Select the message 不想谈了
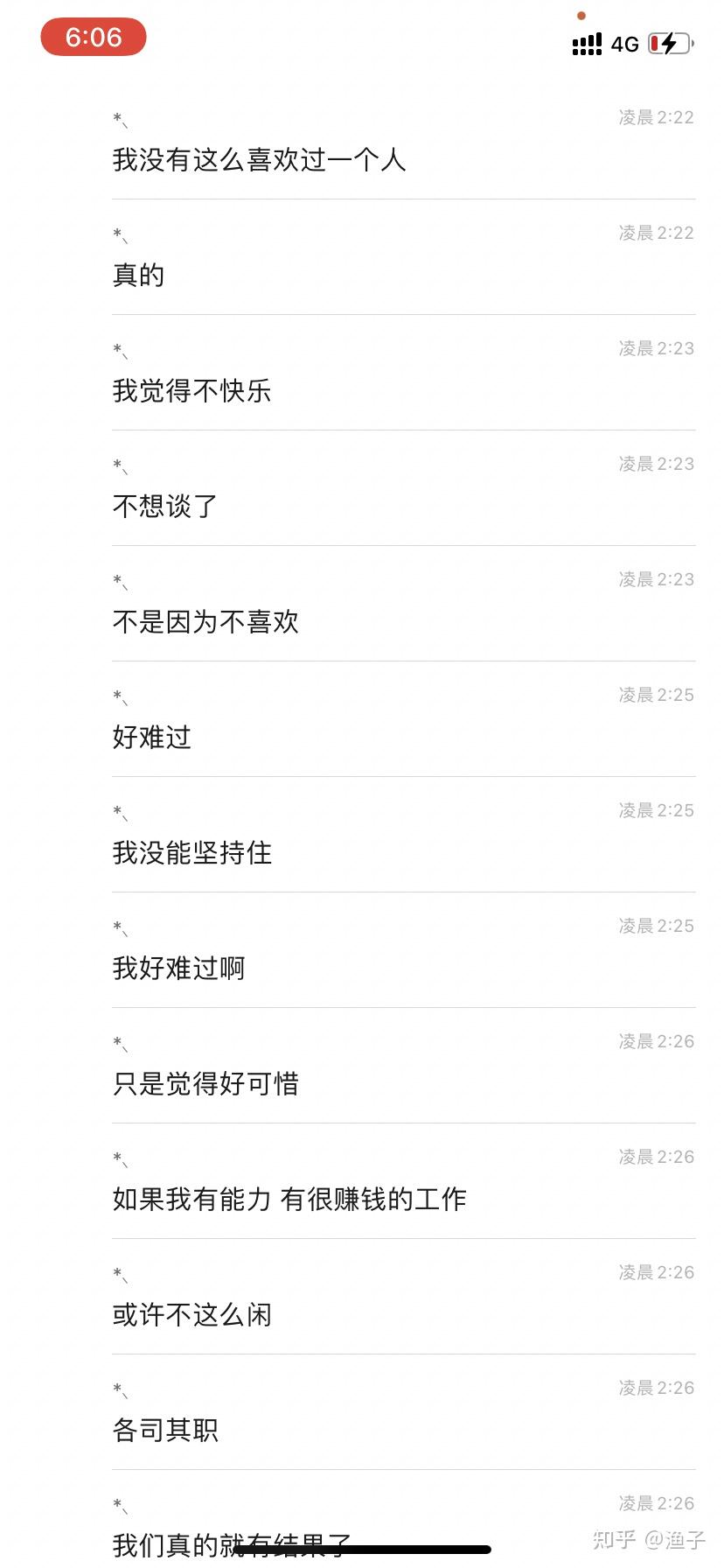Screen dimensions: 724x1568 (x=164, y=506)
